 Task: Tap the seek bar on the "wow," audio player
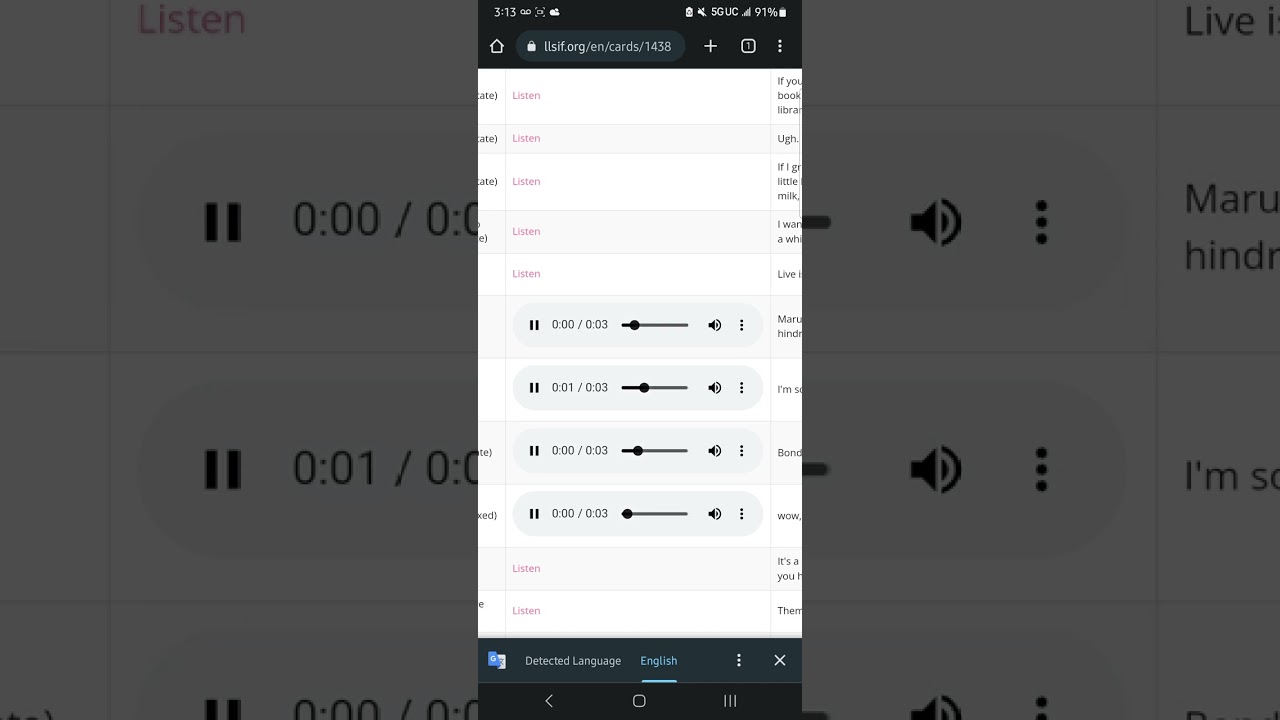point(655,514)
